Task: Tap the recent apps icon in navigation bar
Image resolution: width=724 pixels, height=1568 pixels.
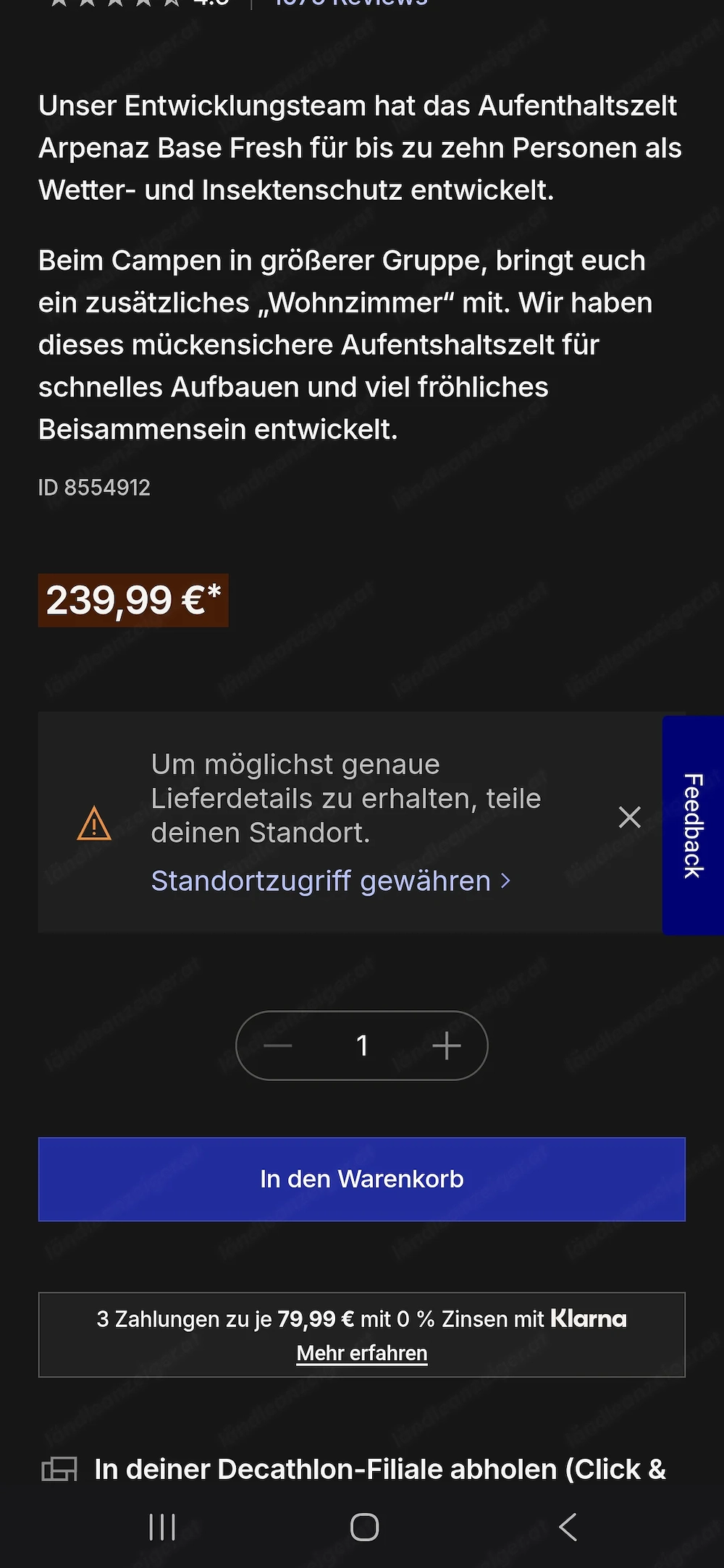Action: (x=161, y=1527)
